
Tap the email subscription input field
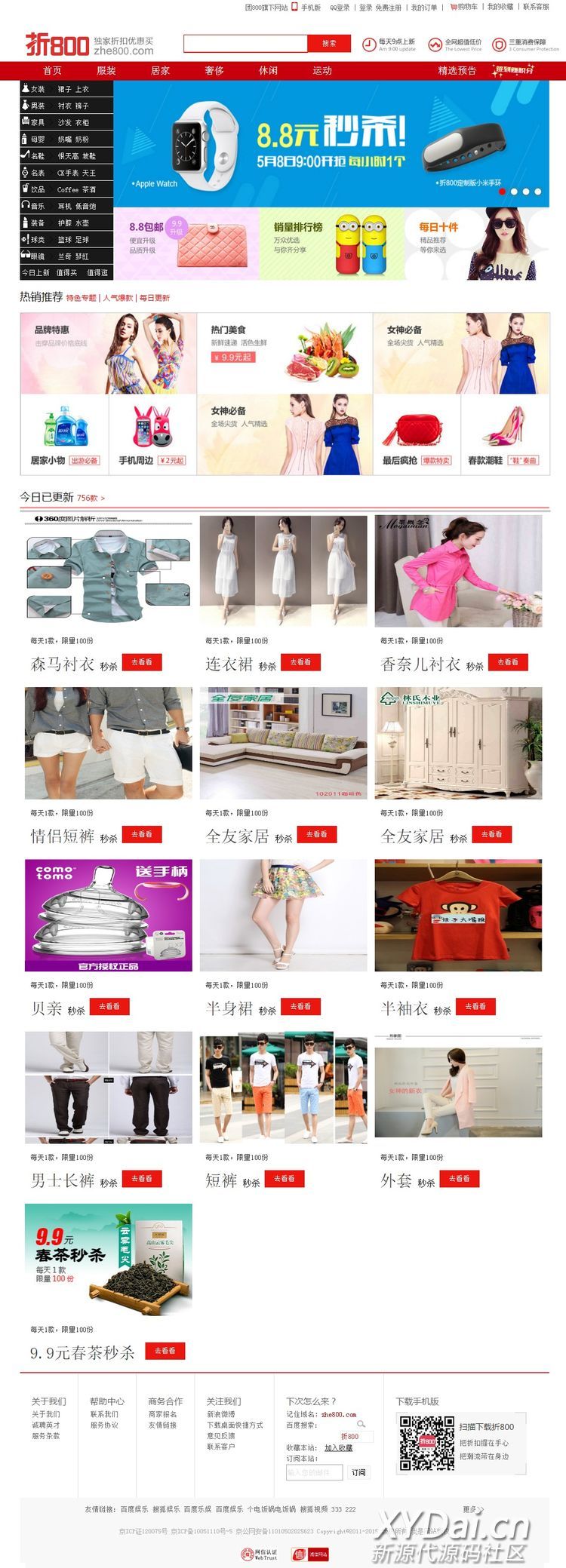pyautogui.click(x=314, y=1471)
